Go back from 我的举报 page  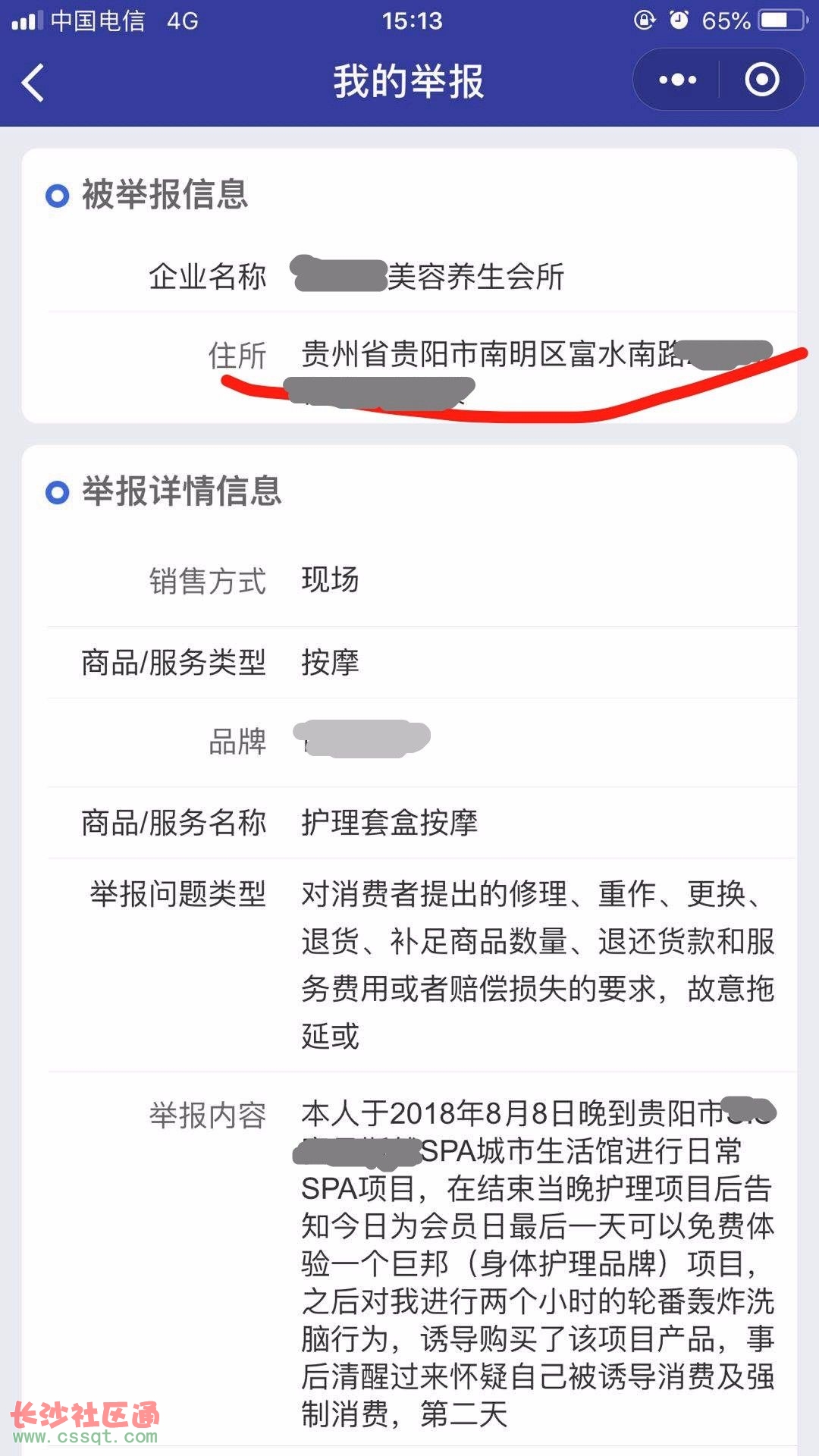coord(33,82)
